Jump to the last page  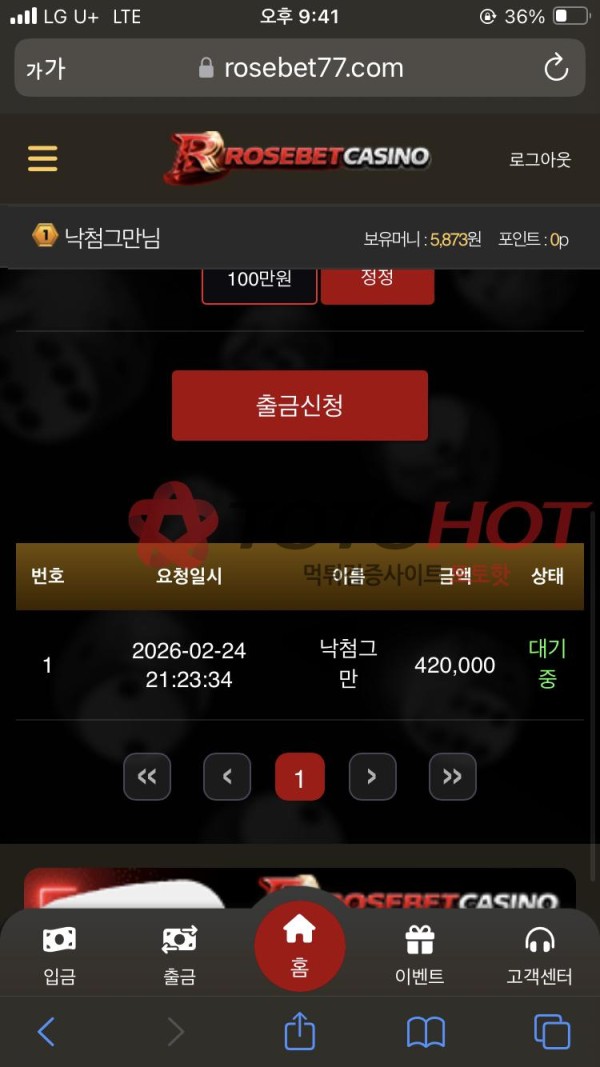[452, 777]
